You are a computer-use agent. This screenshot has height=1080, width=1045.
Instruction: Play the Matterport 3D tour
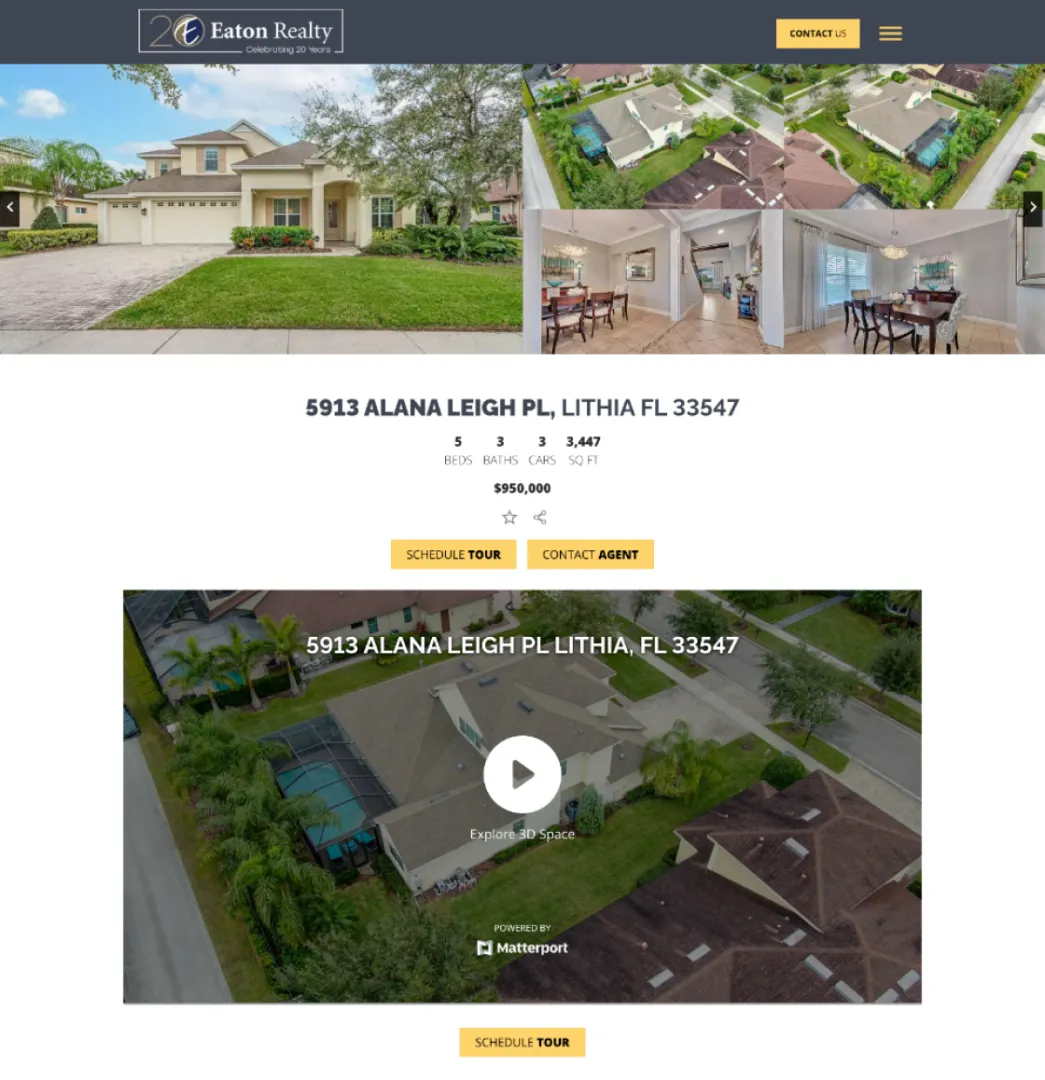522,774
